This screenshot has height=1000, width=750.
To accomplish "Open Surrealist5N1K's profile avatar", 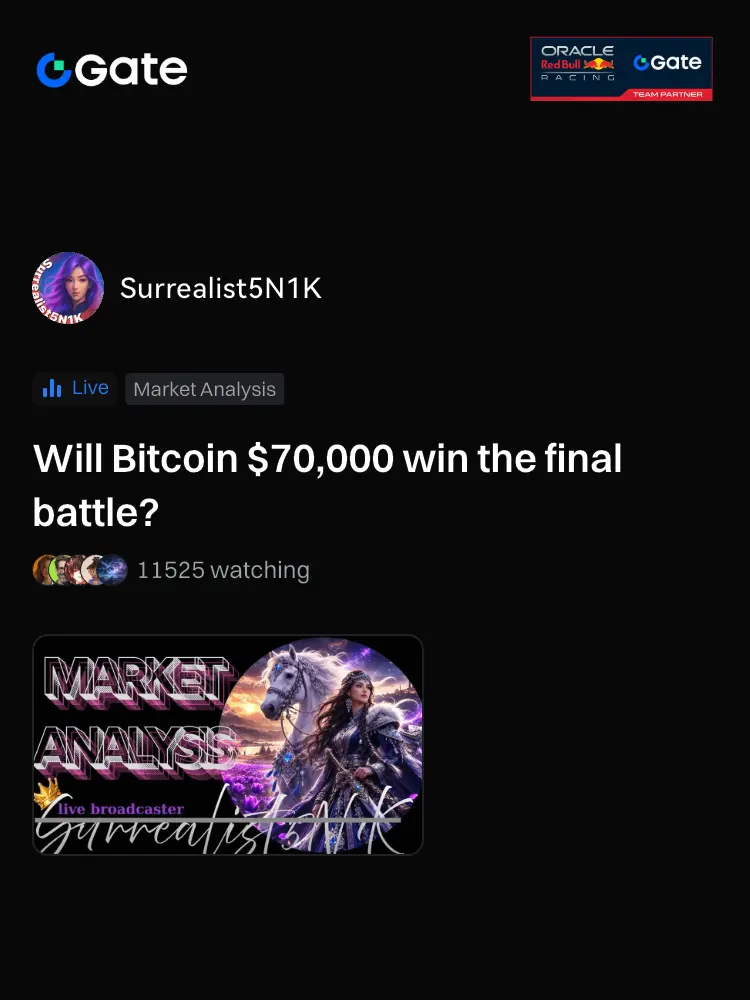I will (68, 288).
